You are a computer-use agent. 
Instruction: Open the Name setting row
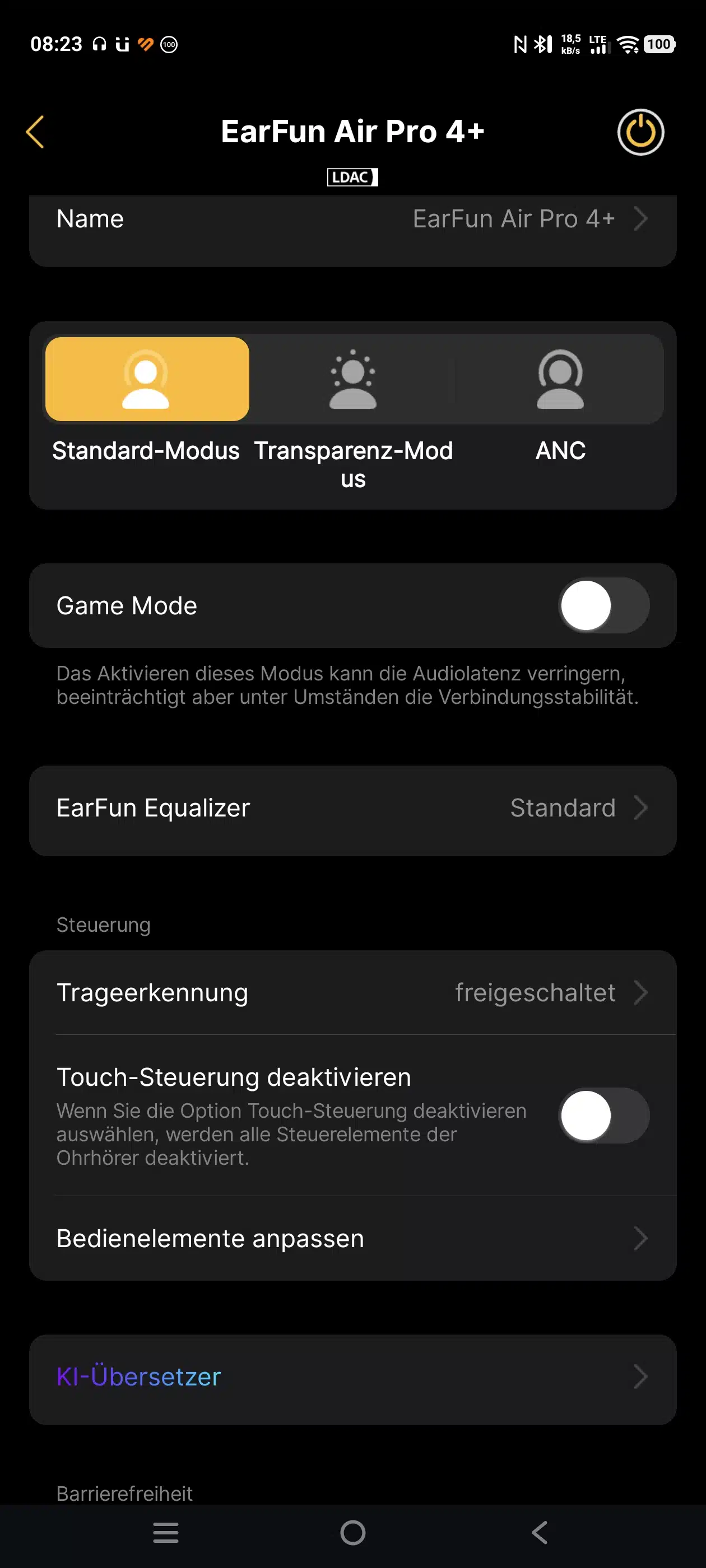tap(352, 219)
